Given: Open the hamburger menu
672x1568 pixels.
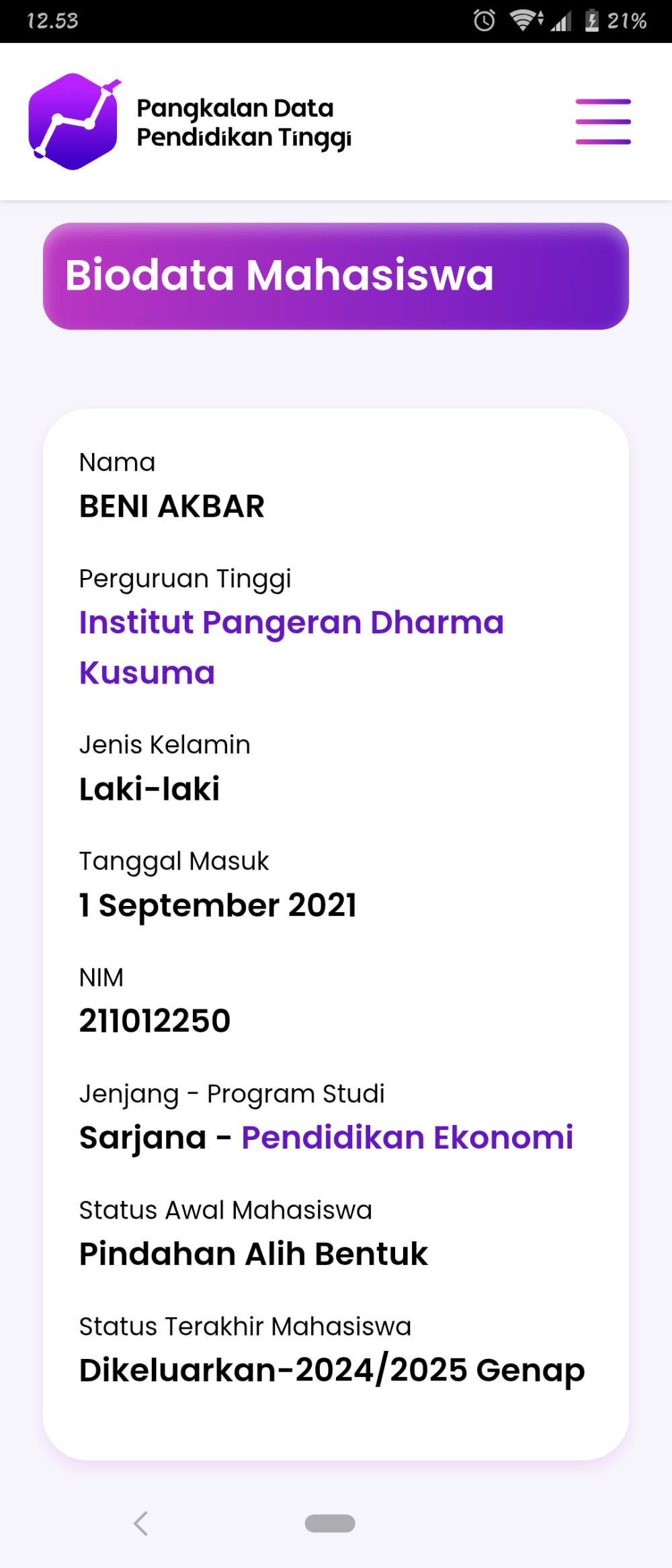Looking at the screenshot, I should [x=603, y=122].
